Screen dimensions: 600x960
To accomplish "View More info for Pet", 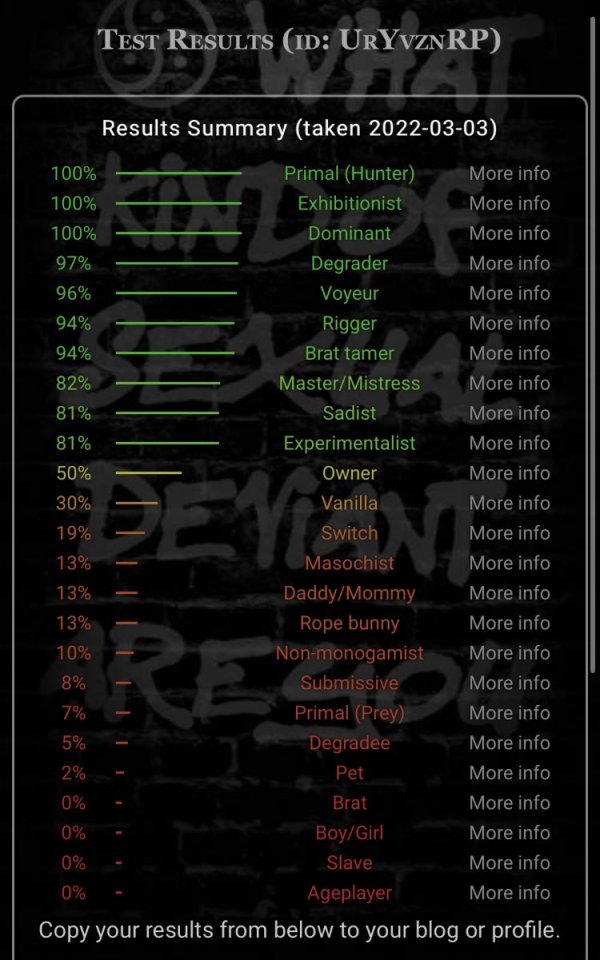I will (x=509, y=773).
